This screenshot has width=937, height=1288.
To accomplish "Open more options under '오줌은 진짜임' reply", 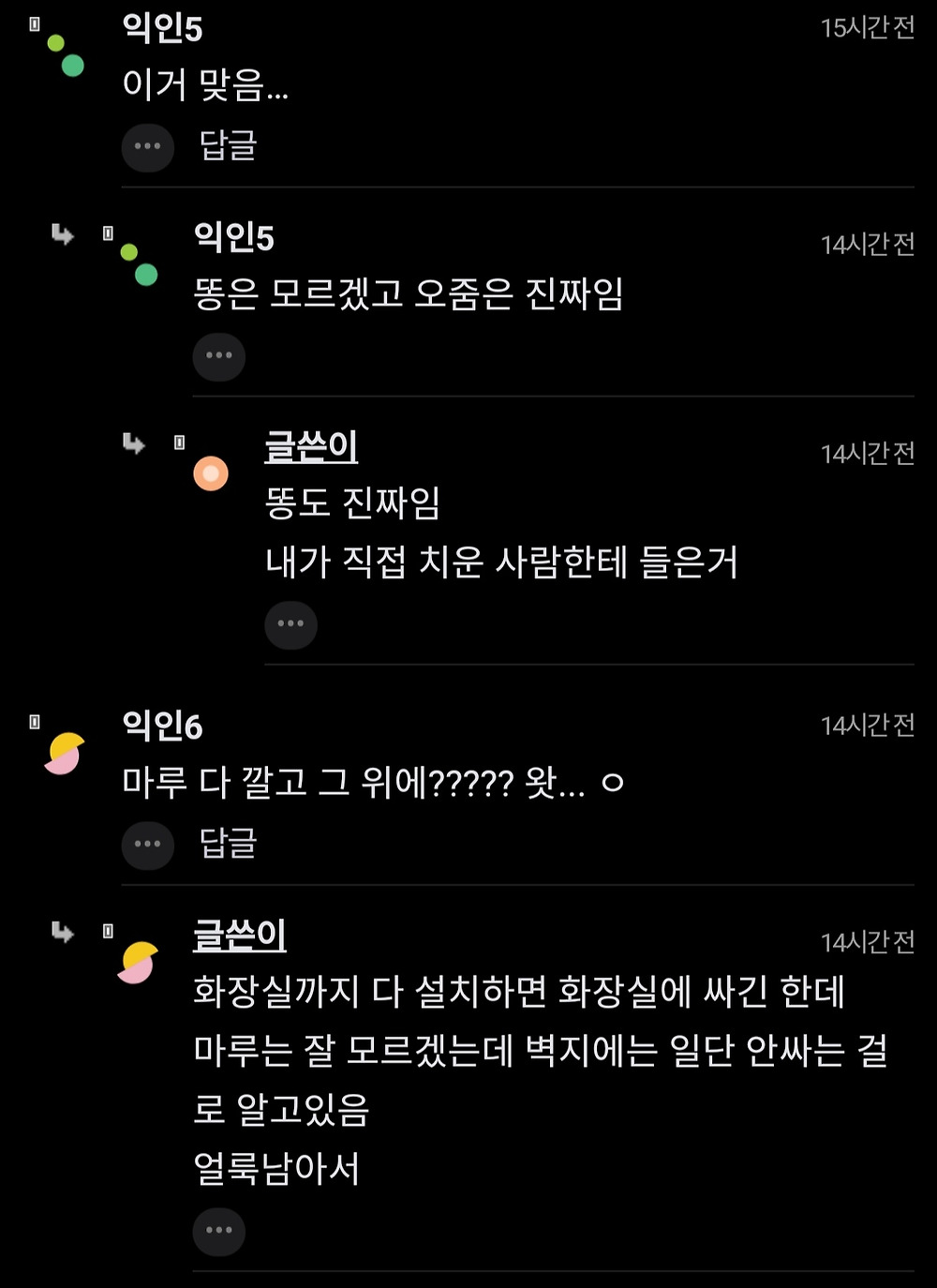I will pyautogui.click(x=219, y=356).
